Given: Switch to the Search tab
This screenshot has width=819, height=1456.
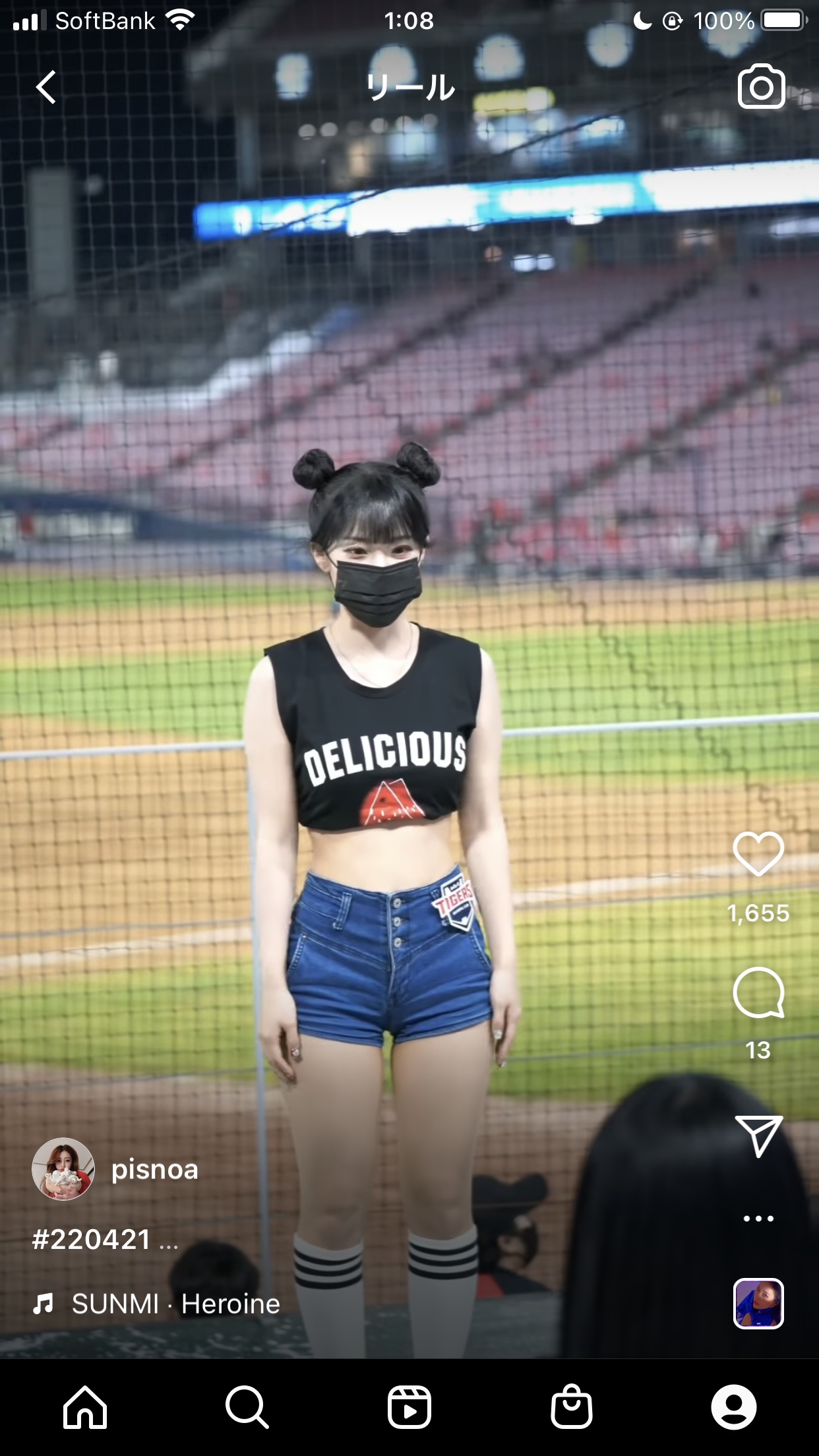Looking at the screenshot, I should (247, 1407).
